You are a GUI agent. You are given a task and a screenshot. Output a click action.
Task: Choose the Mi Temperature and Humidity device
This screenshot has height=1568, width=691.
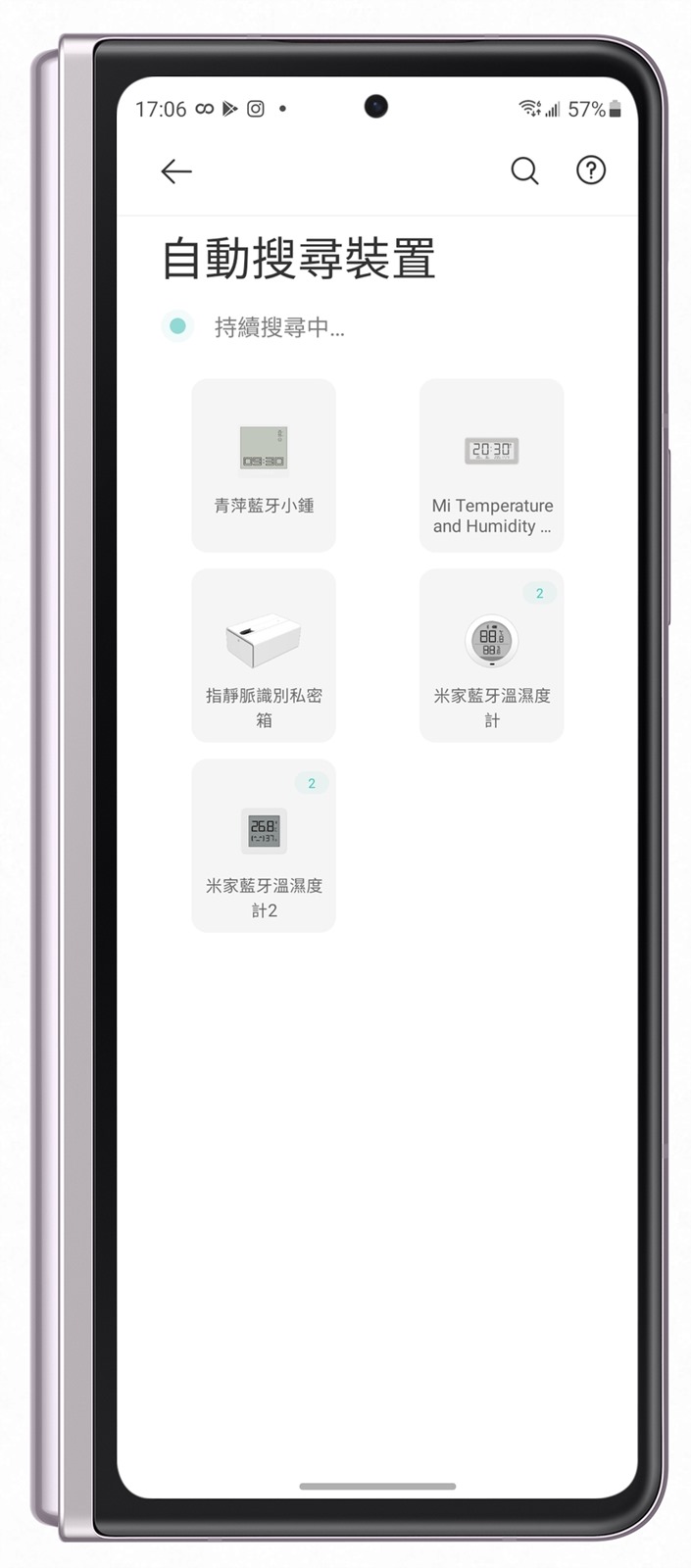coord(491,465)
